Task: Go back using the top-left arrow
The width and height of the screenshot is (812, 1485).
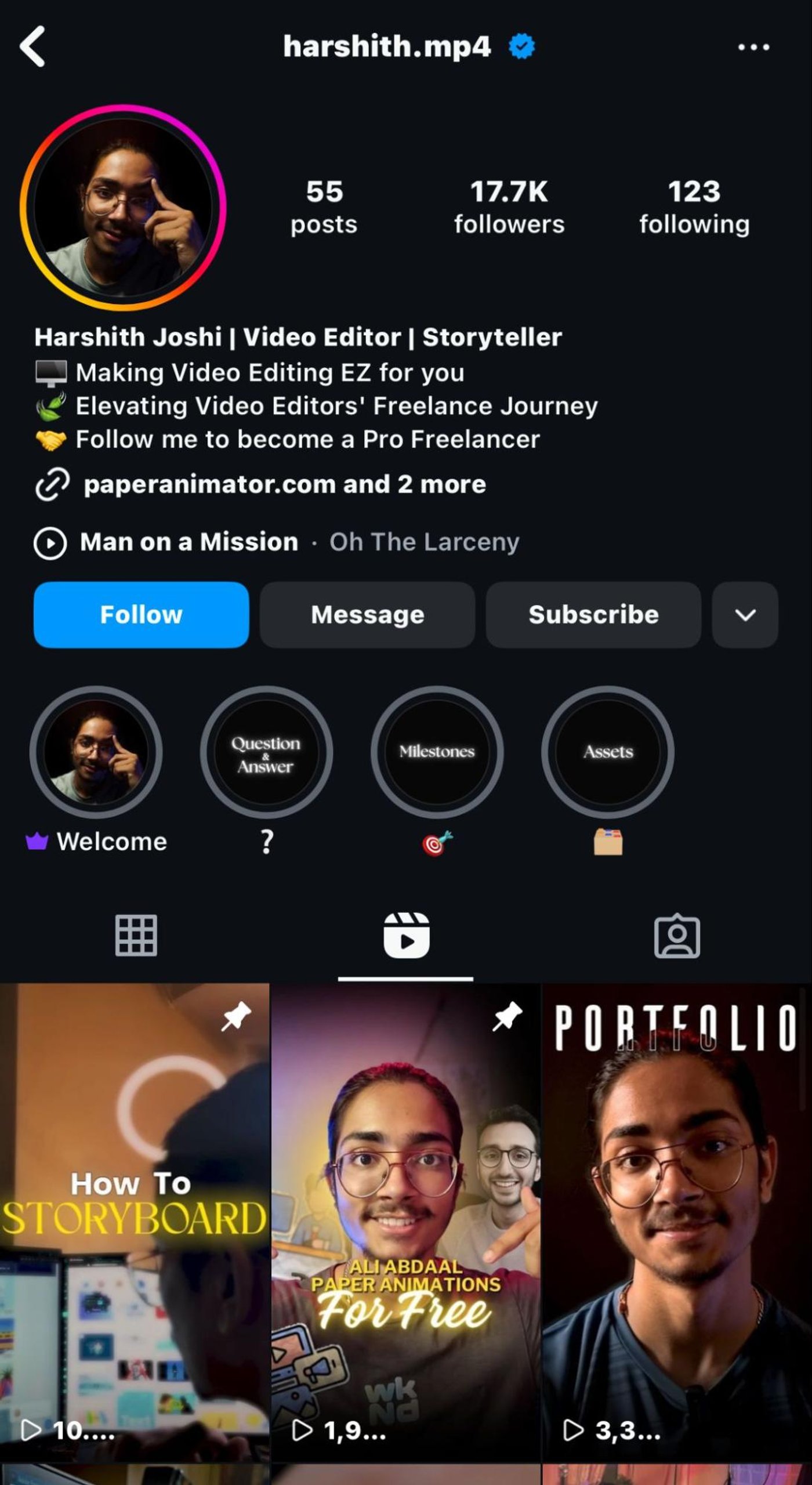Action: (x=32, y=46)
